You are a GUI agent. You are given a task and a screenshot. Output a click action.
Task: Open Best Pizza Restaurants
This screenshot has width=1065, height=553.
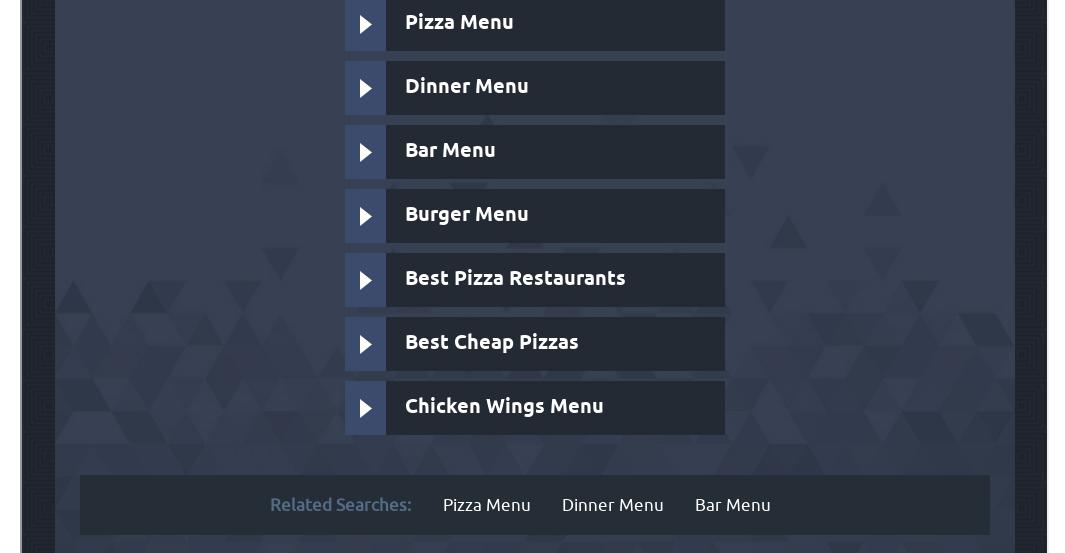point(534,279)
